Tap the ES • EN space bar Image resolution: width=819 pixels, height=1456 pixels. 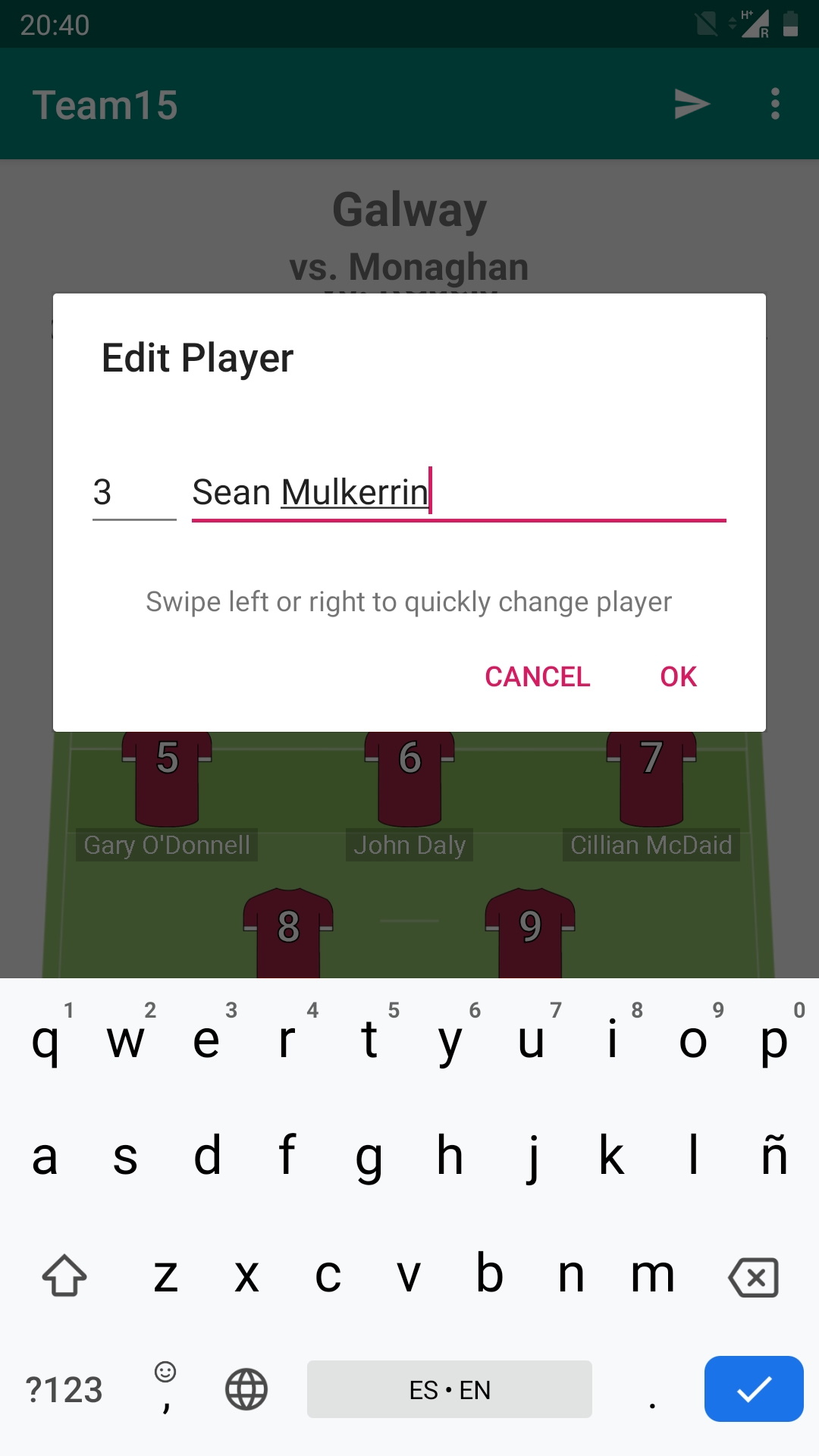[x=450, y=1389]
